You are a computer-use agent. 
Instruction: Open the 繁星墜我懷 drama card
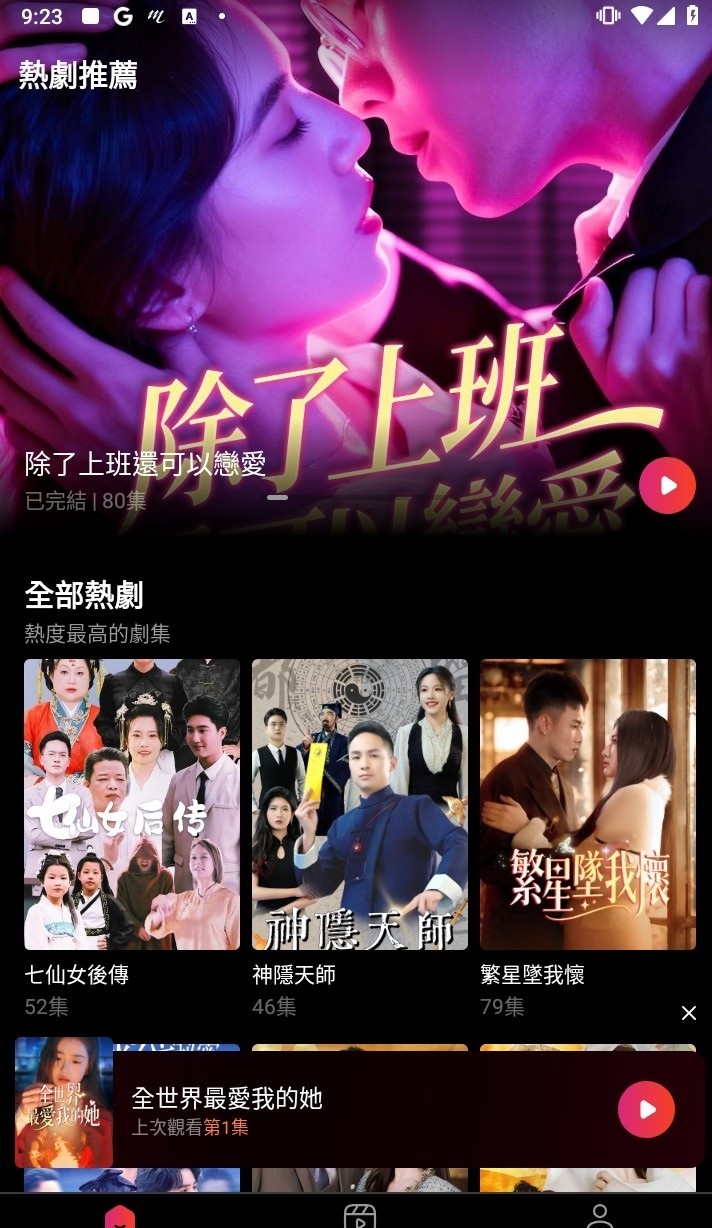587,804
